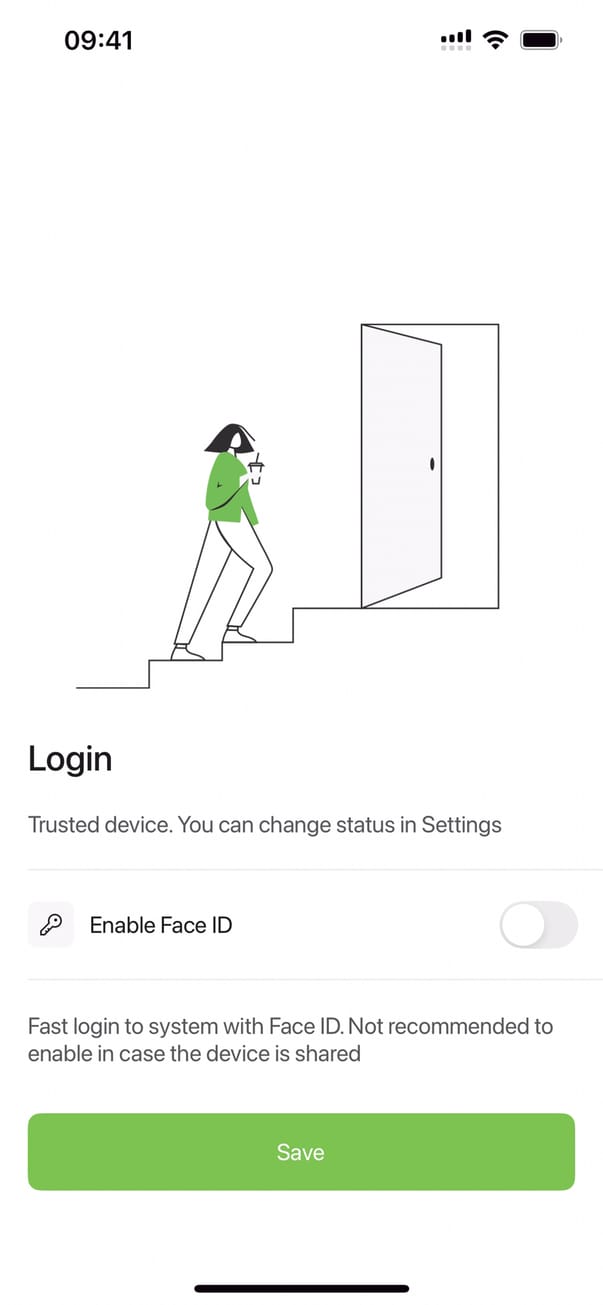This screenshot has height=1305, width=603.
Task: Tap the green Save button
Action: [301, 1152]
